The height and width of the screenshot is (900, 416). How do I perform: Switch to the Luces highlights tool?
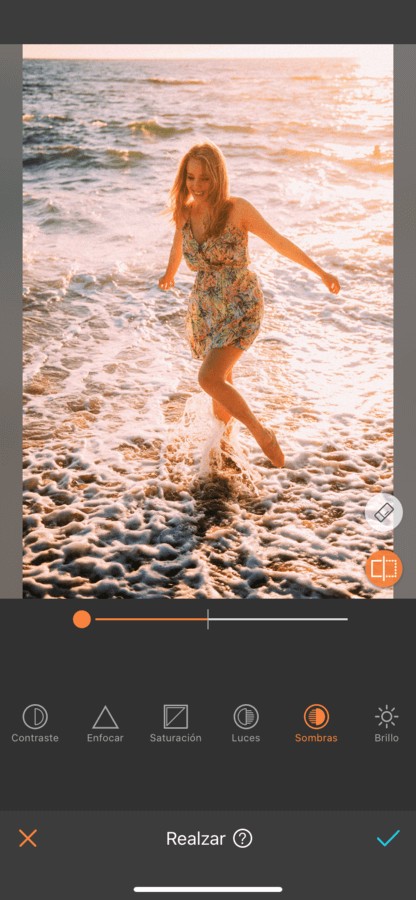click(x=246, y=724)
